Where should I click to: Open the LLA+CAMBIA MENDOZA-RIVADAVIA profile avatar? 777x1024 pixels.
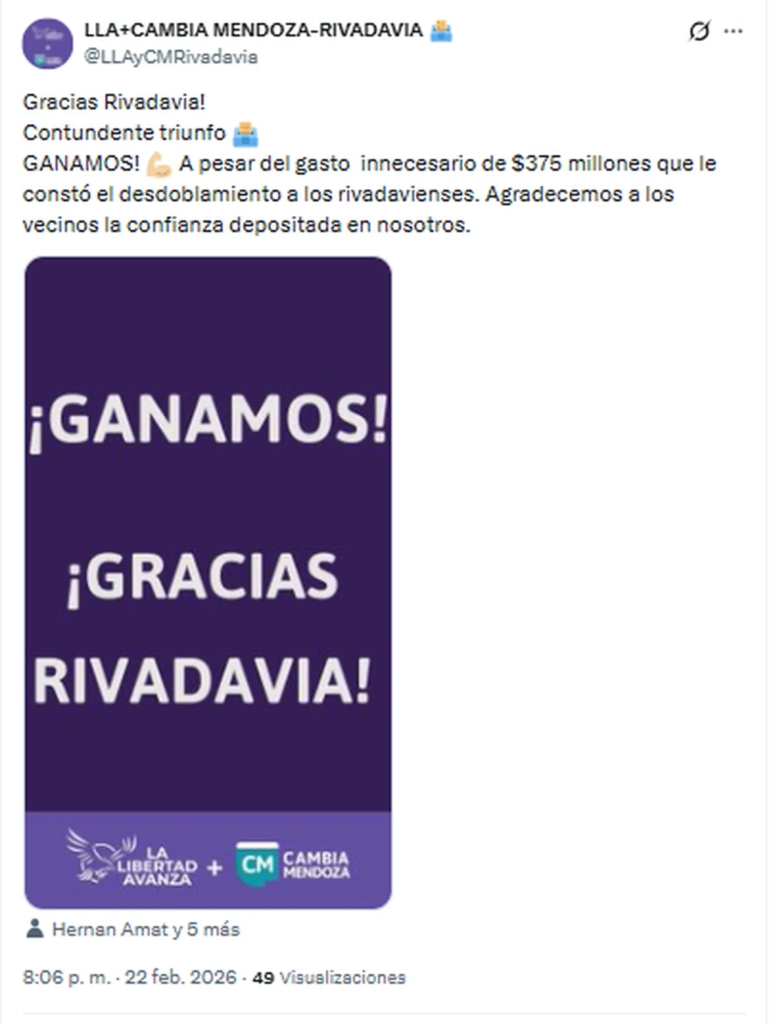pos(47,44)
